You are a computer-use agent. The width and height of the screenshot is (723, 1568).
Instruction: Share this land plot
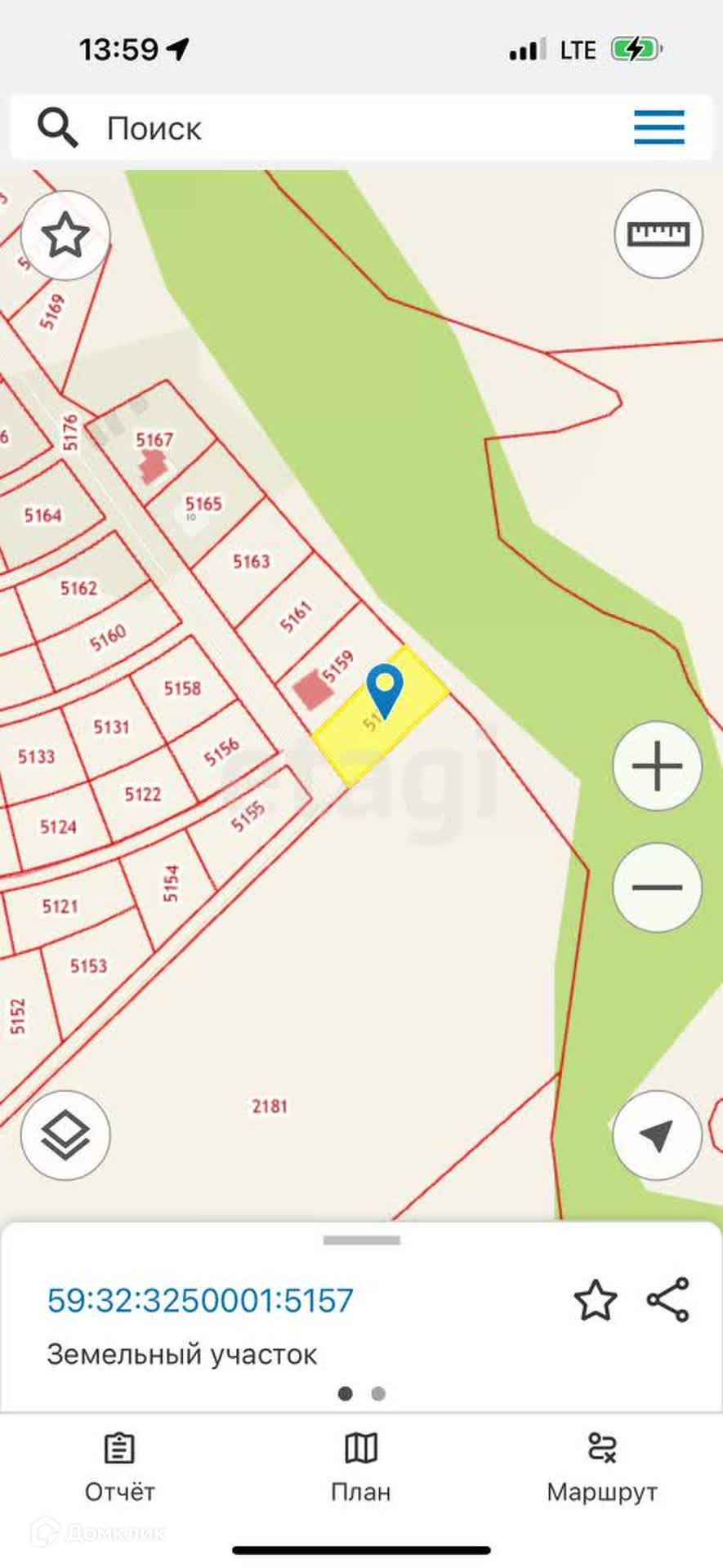pos(668,1300)
